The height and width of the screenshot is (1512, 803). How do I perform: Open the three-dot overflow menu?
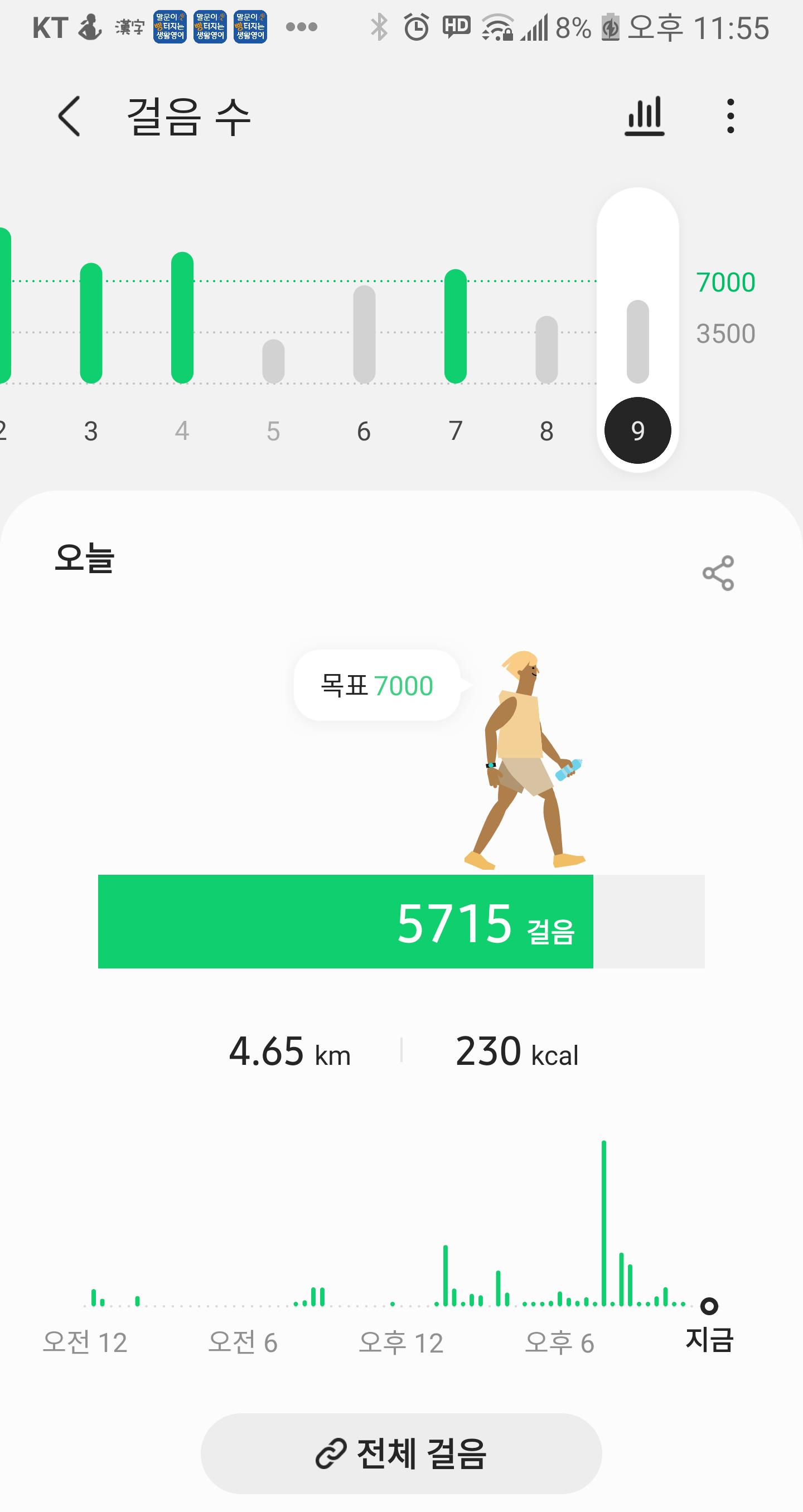pyautogui.click(x=730, y=116)
